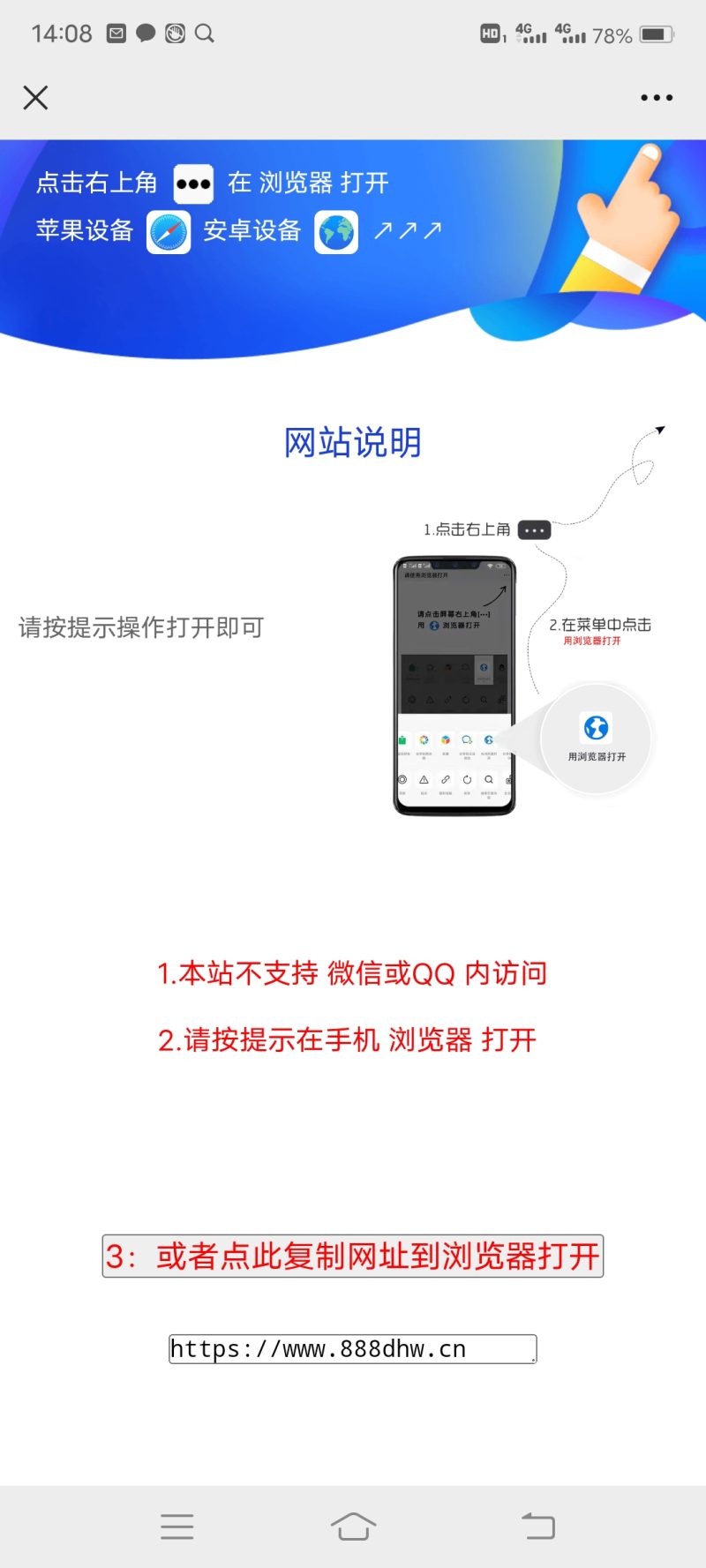Tap the button to copy the website address
Image resolution: width=706 pixels, height=1568 pixels.
(353, 1256)
